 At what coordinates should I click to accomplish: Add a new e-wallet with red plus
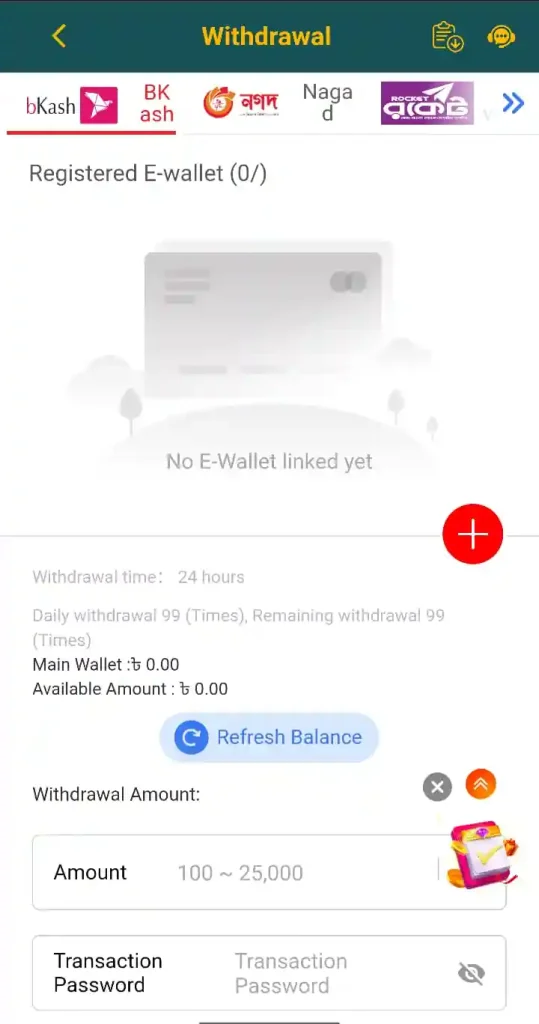472,534
